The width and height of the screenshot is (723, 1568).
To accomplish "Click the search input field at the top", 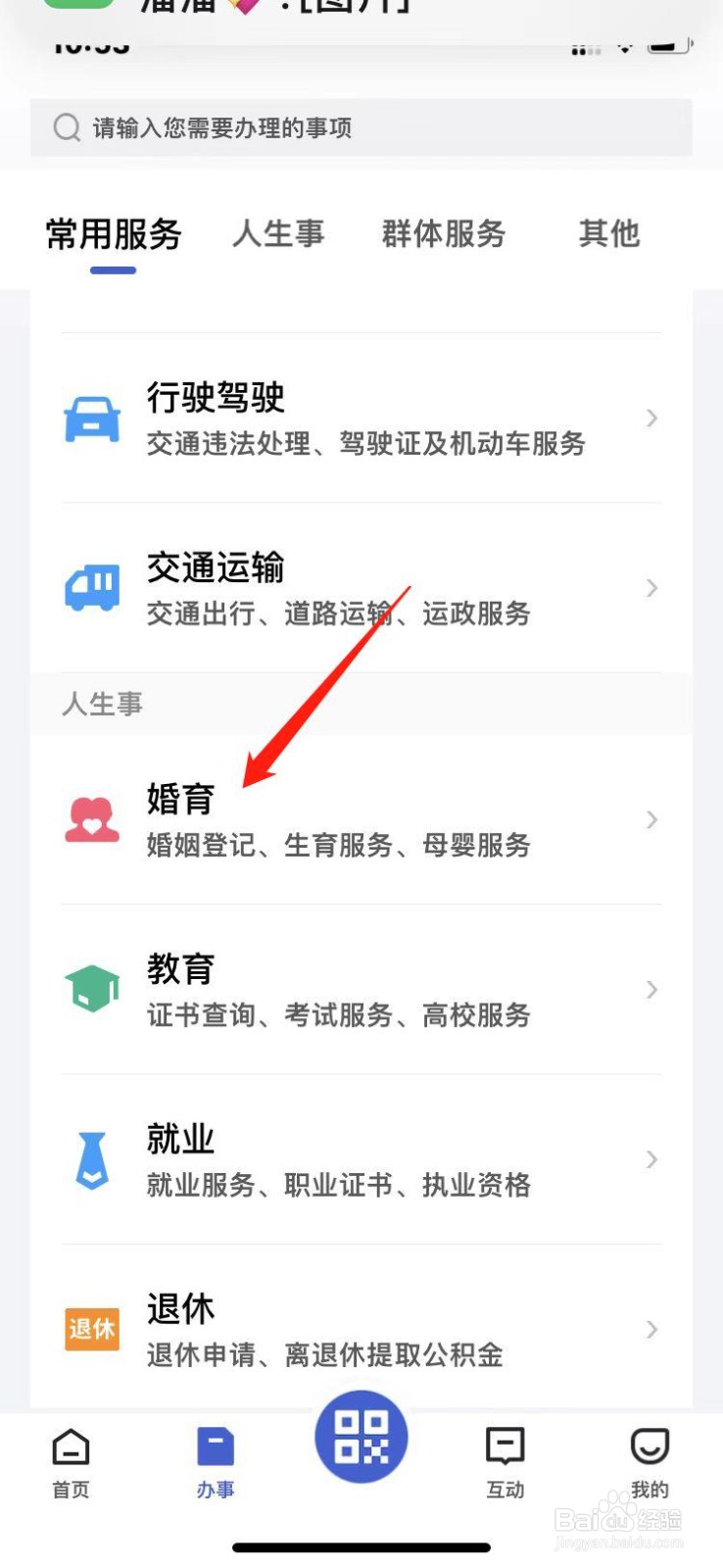I will [361, 127].
